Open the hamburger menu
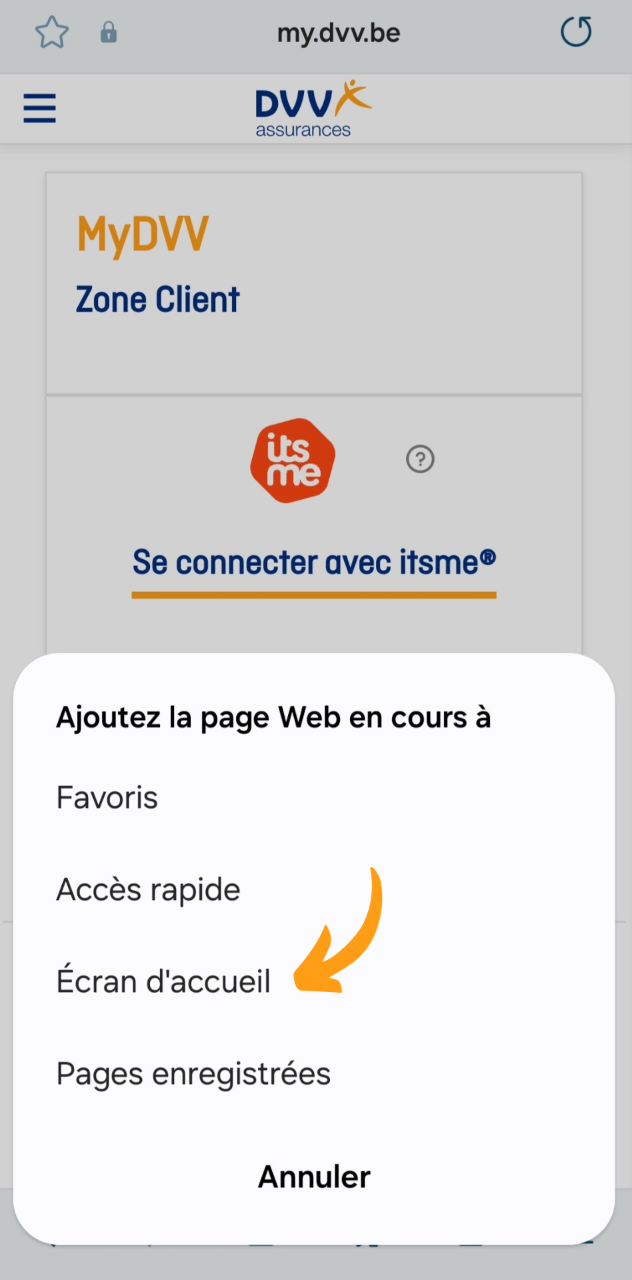Image resolution: width=632 pixels, height=1280 pixels. [x=40, y=108]
